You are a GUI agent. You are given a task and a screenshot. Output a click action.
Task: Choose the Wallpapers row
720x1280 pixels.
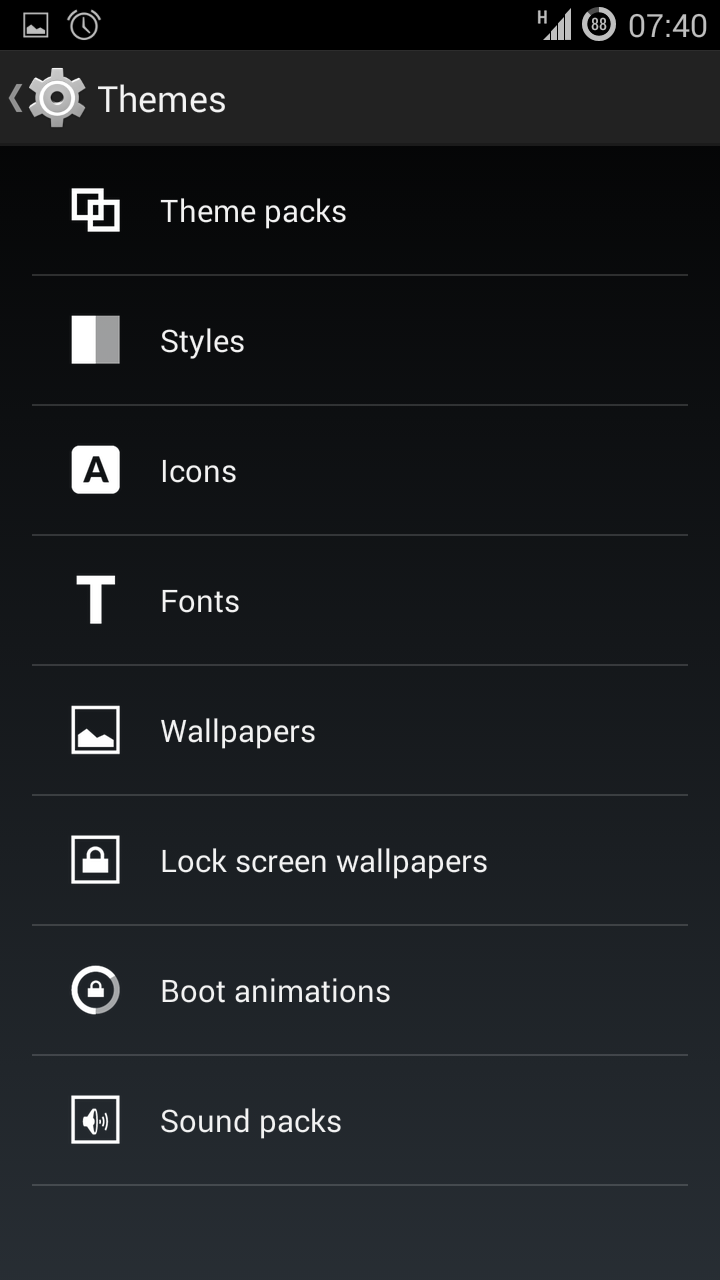click(x=360, y=731)
